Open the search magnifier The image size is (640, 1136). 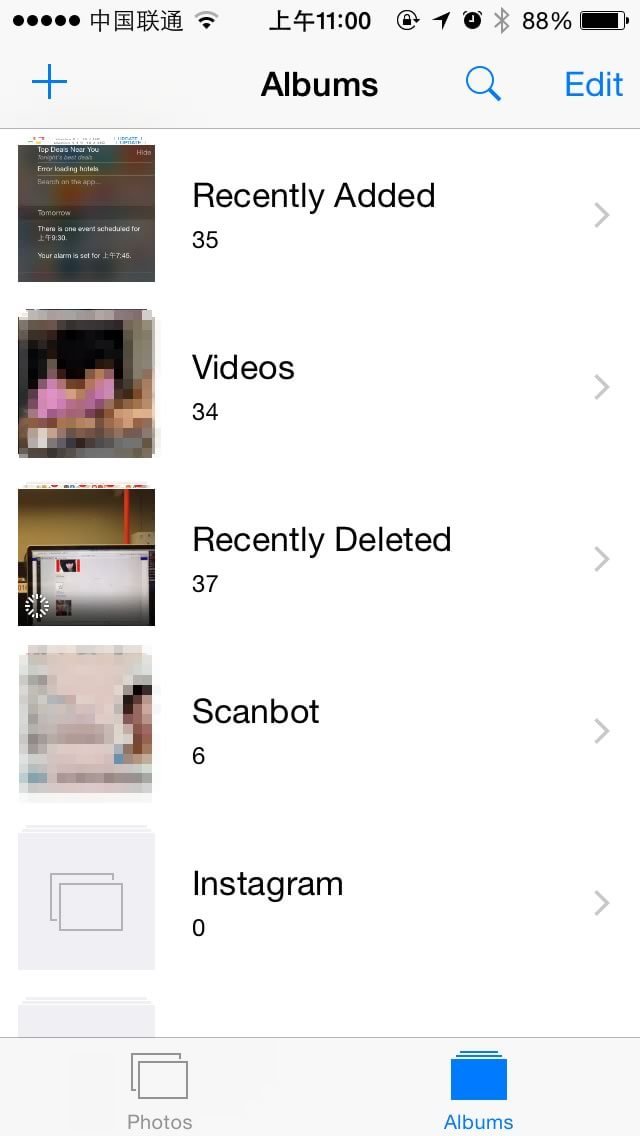(x=483, y=84)
